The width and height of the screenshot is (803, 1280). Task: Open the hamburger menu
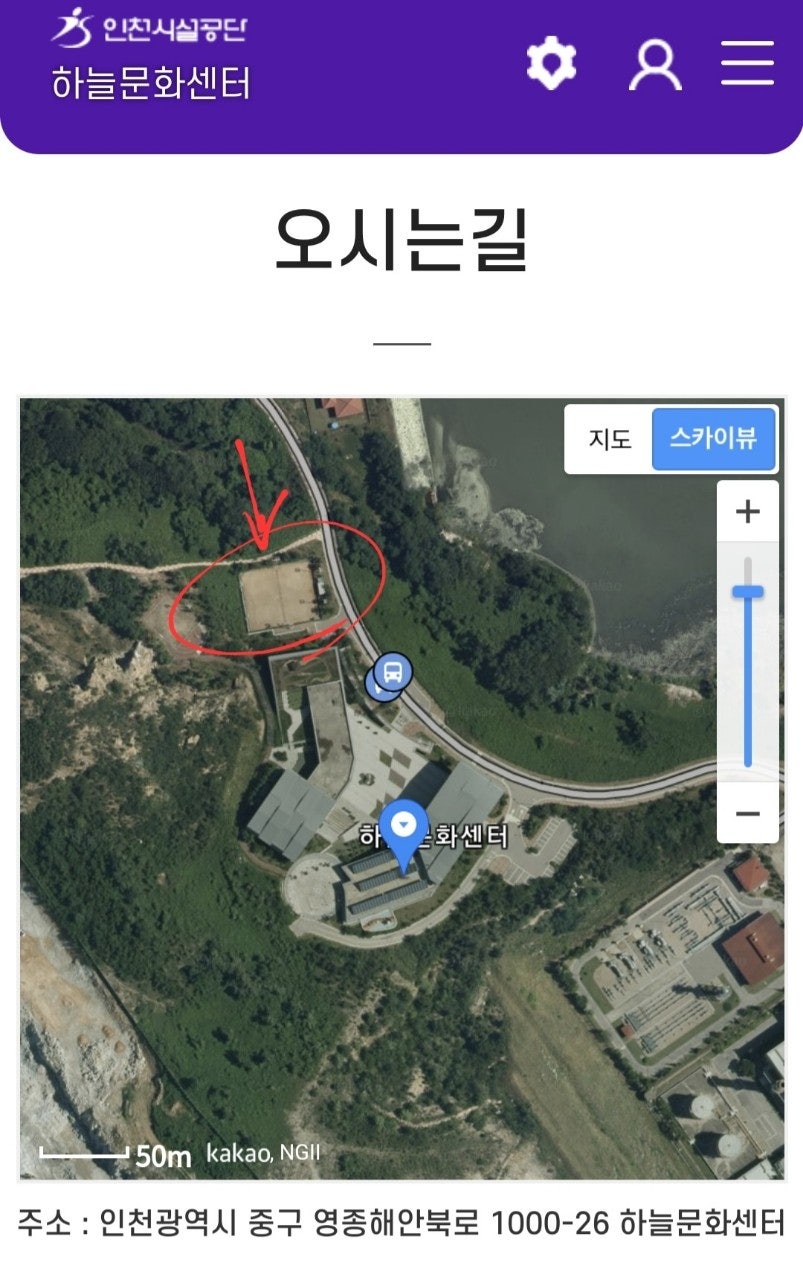coord(748,63)
